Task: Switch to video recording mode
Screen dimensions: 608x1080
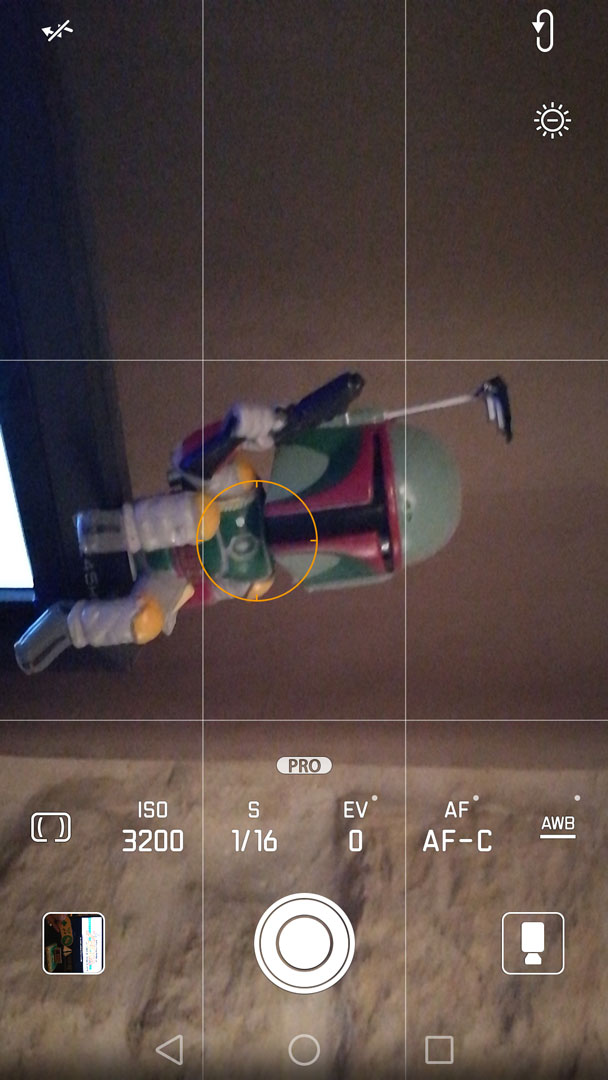Action: (533, 942)
